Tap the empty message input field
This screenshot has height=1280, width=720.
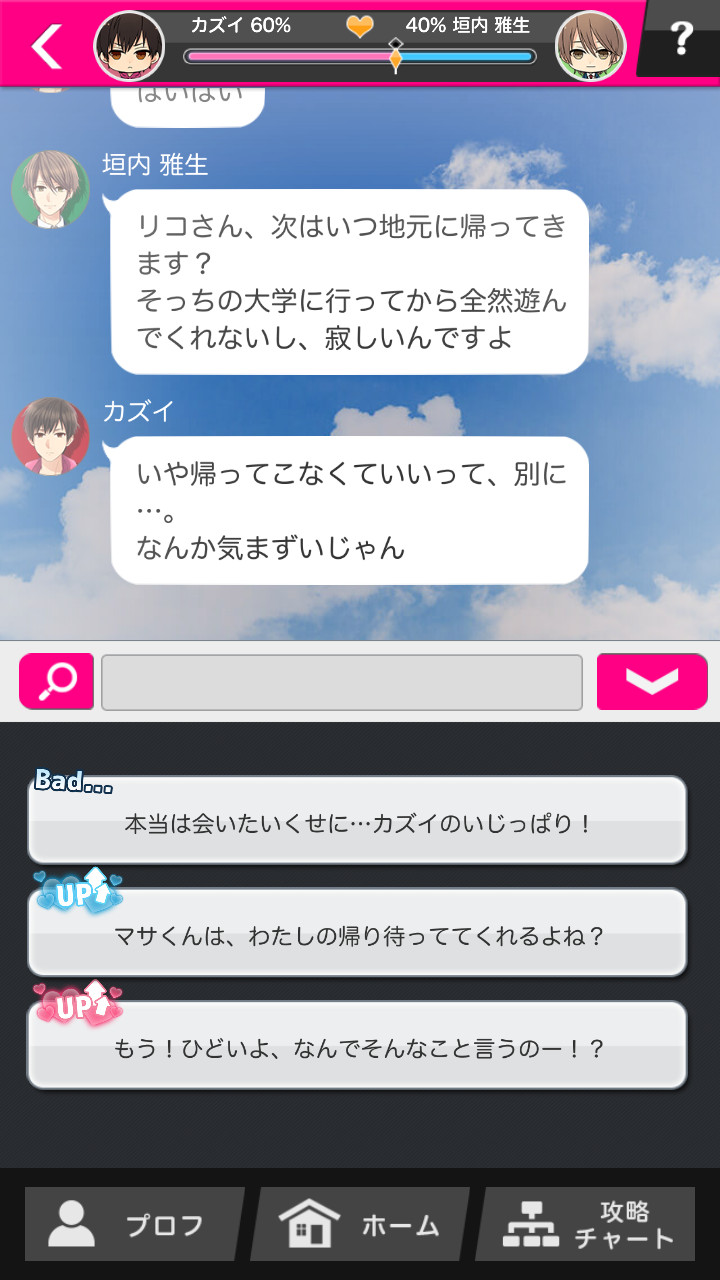point(342,682)
